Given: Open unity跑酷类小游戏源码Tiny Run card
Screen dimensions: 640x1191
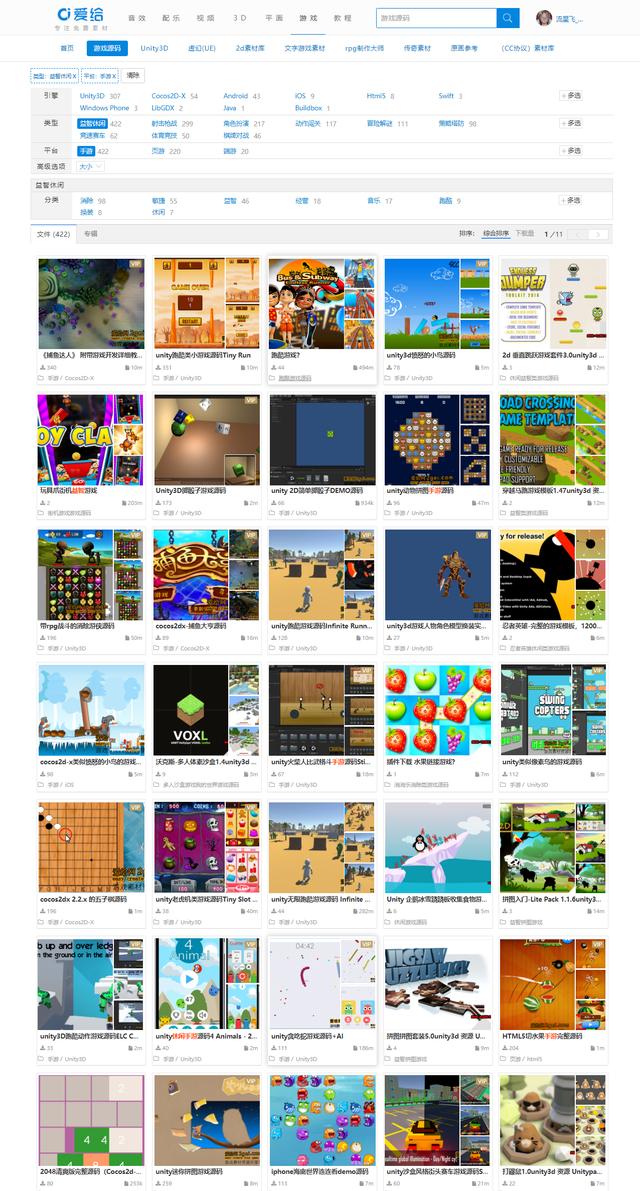Looking at the screenshot, I should (x=203, y=354).
